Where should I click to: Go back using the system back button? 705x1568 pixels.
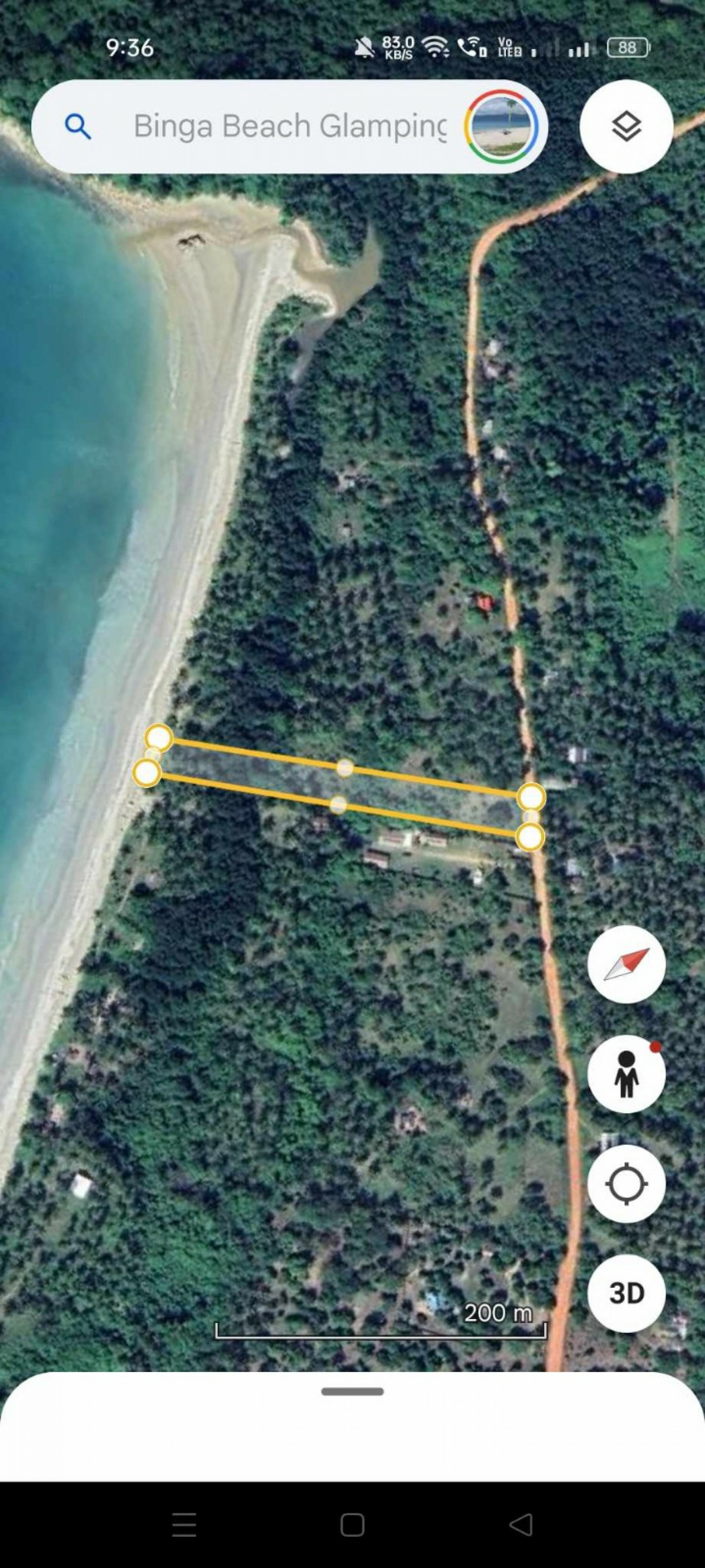click(521, 1525)
